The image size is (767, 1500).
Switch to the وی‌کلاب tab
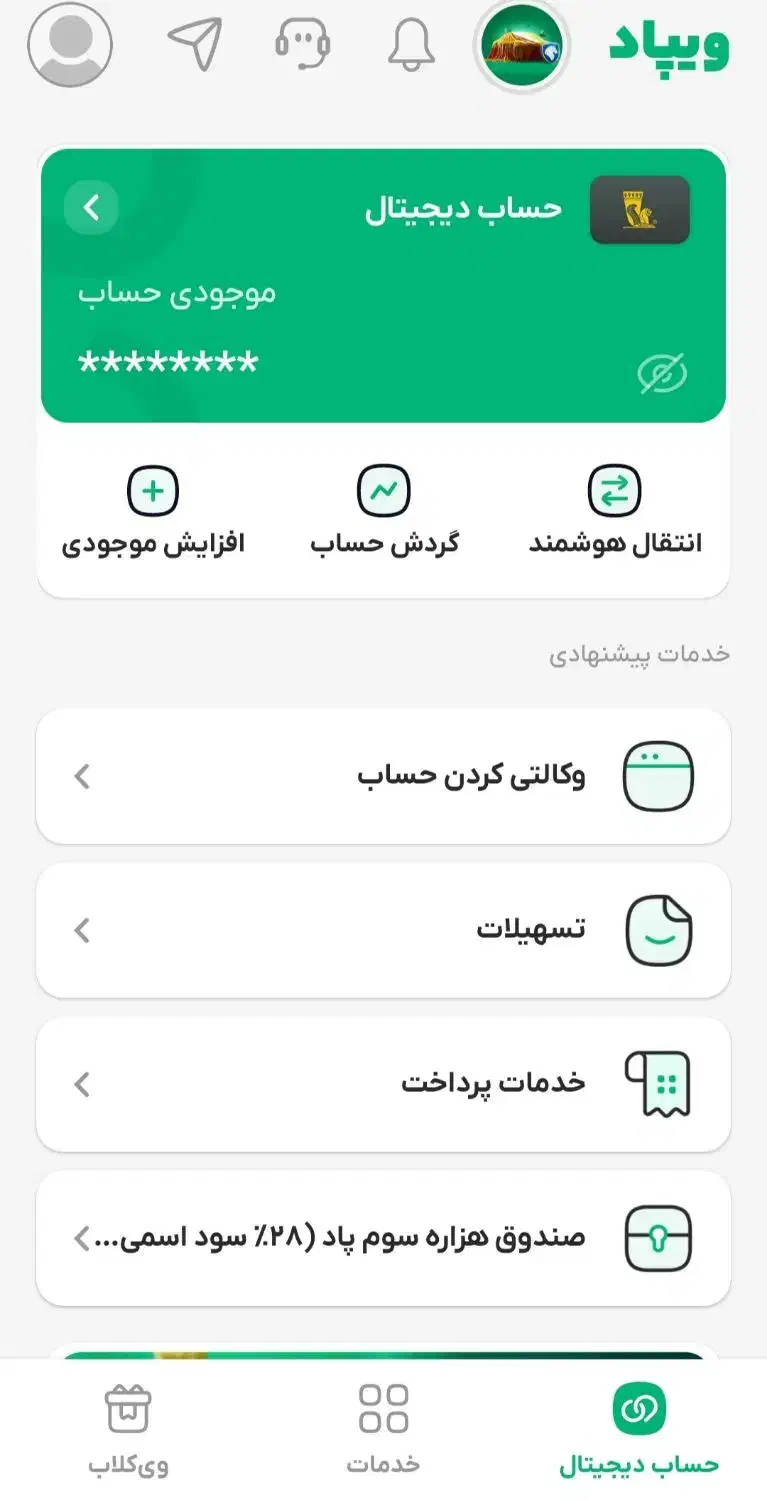click(x=128, y=1430)
